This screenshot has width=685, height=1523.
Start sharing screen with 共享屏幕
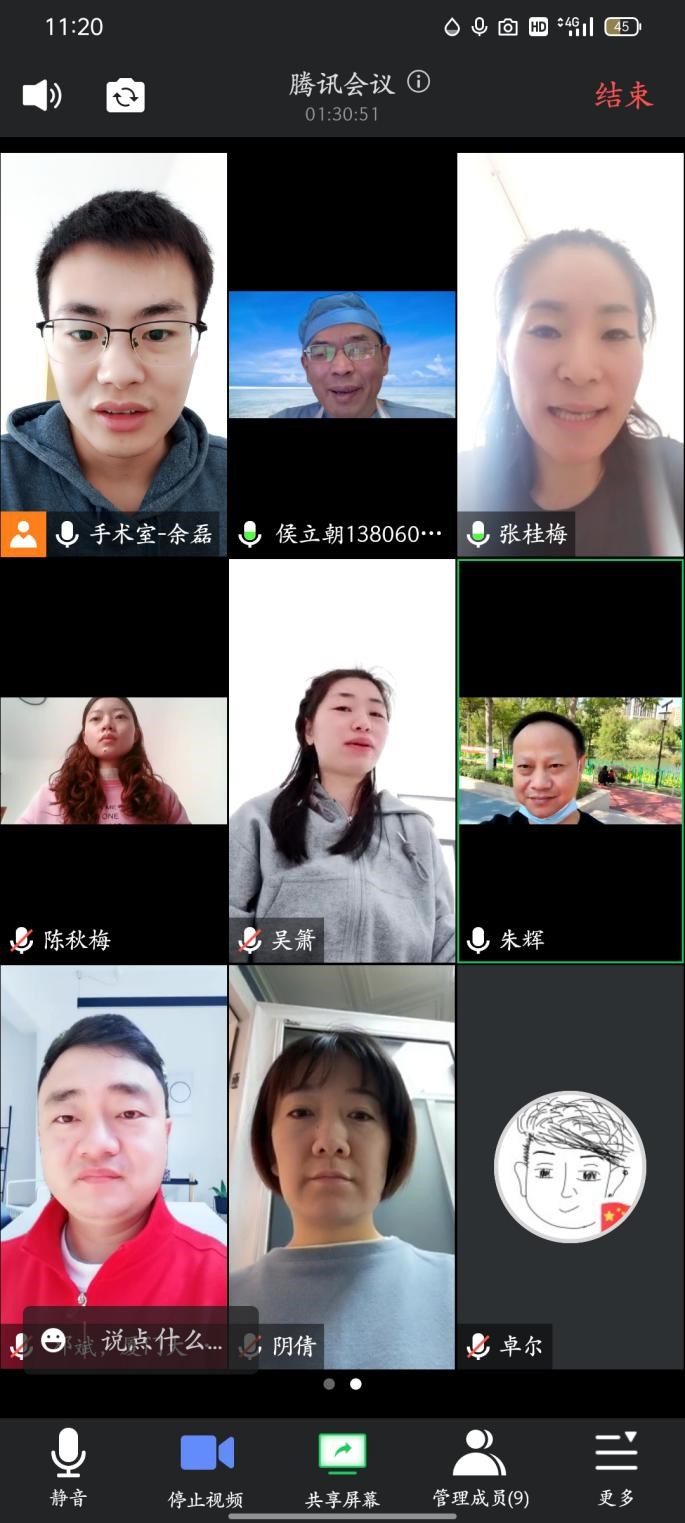342,1466
